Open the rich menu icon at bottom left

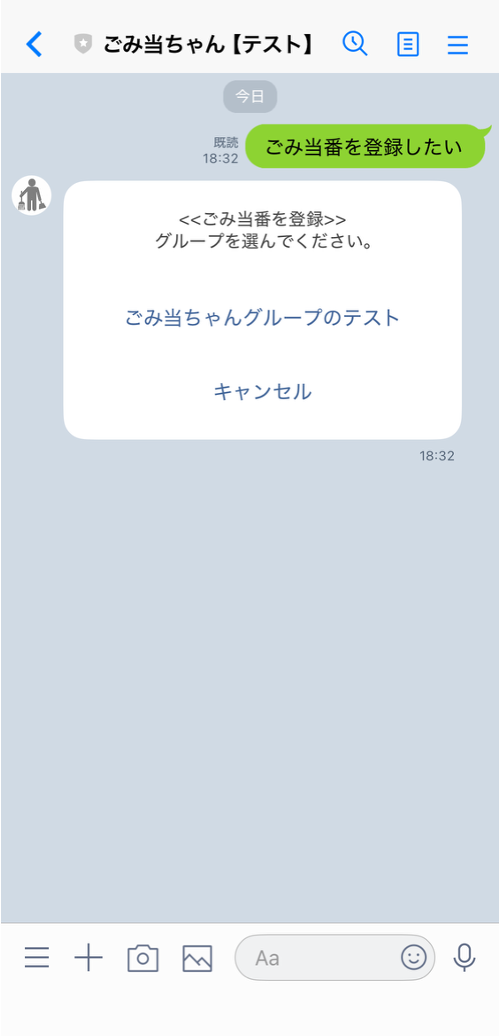(37, 957)
